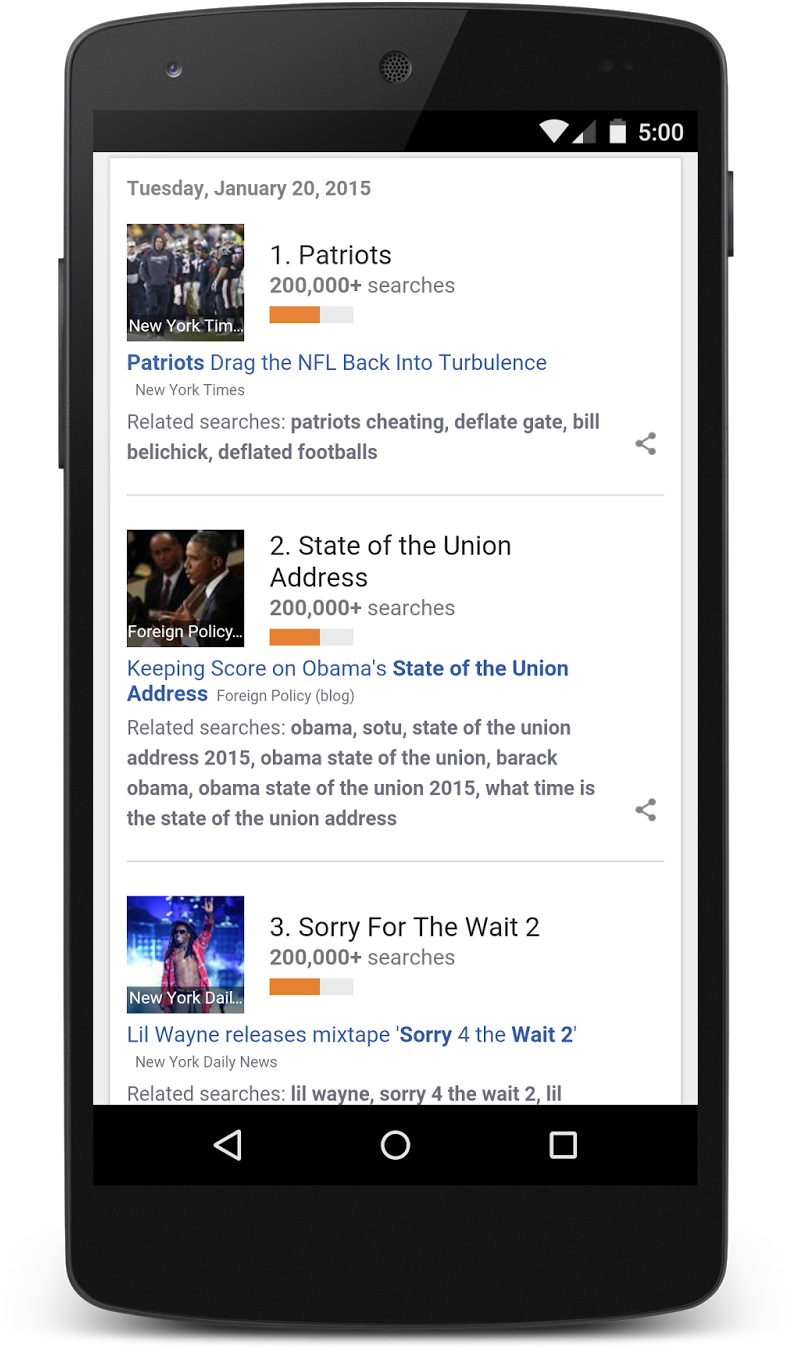Select the '1. Patriots' trending title

click(330, 255)
